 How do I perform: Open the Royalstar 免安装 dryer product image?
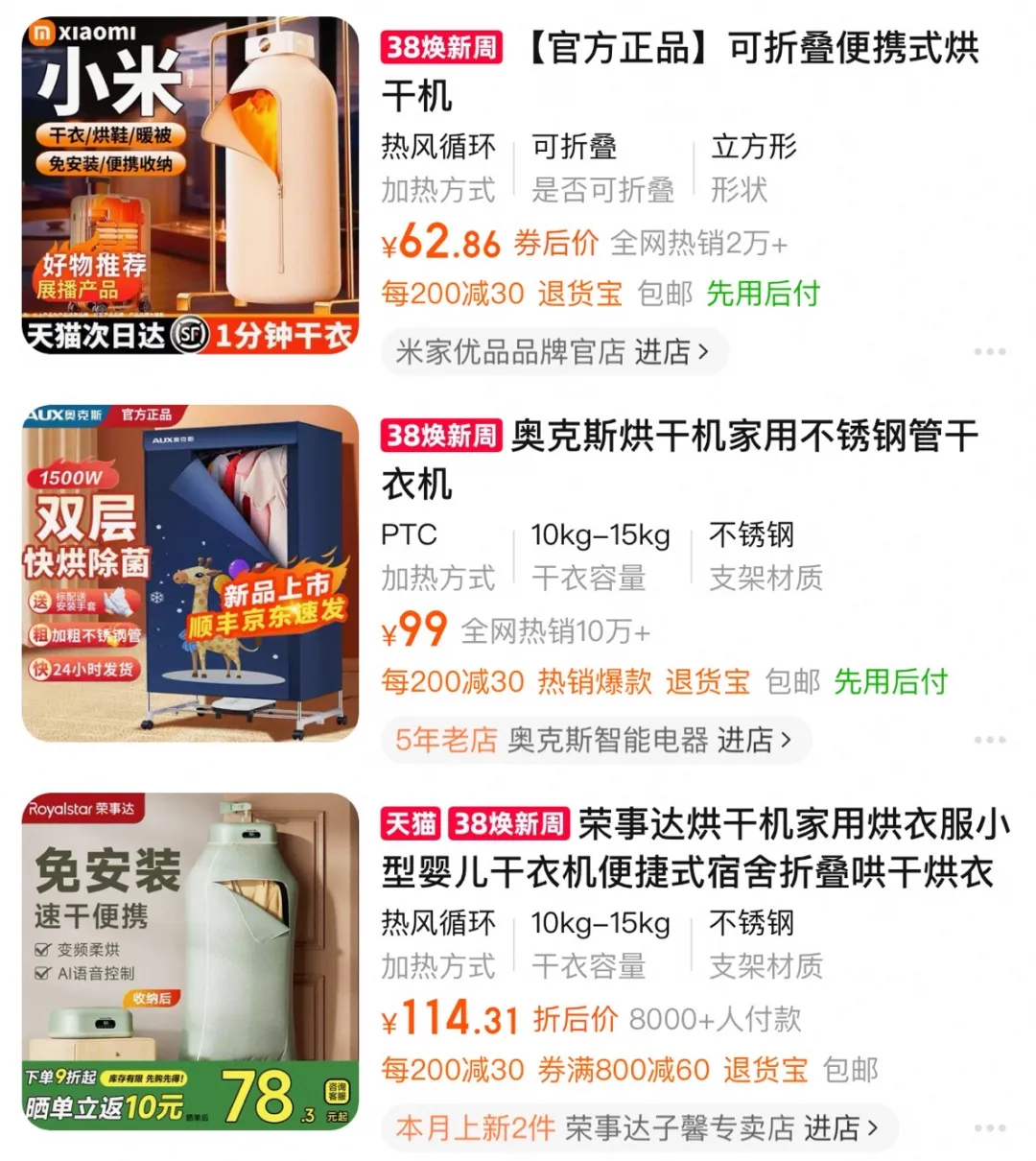[190, 960]
